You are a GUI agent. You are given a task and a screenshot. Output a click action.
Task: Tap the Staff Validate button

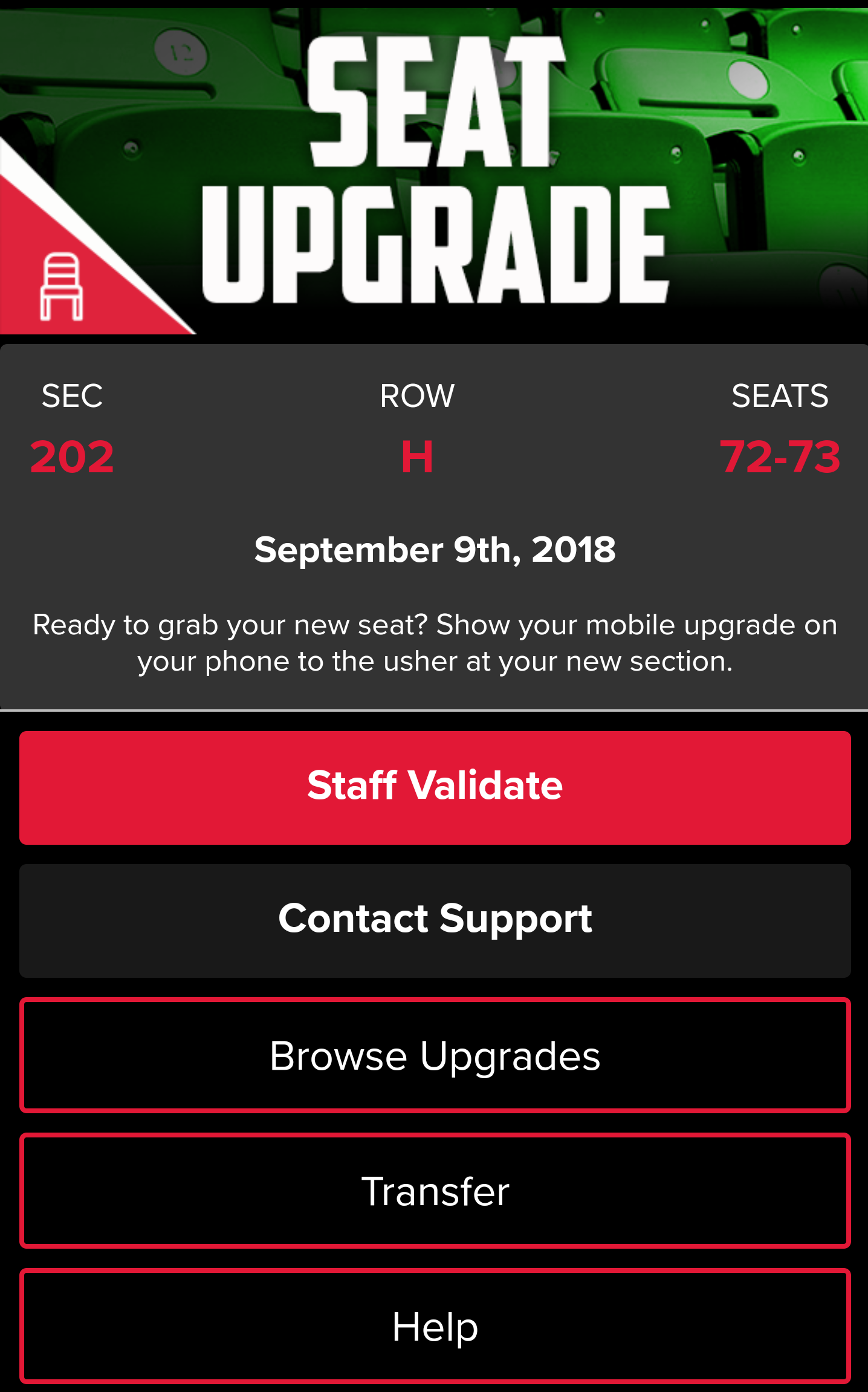pyautogui.click(x=435, y=787)
